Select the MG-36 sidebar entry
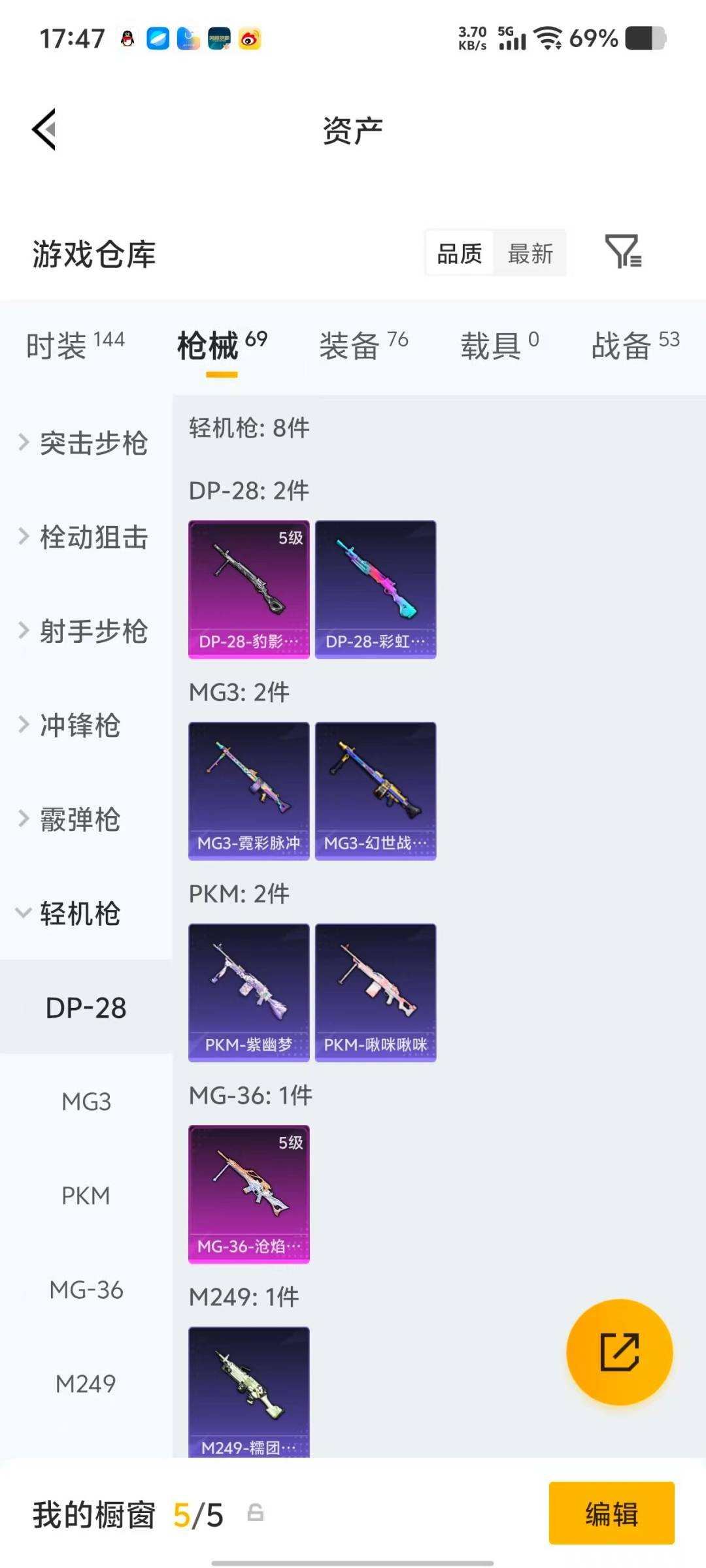Screen dimensions: 706x1568 coord(86,1290)
